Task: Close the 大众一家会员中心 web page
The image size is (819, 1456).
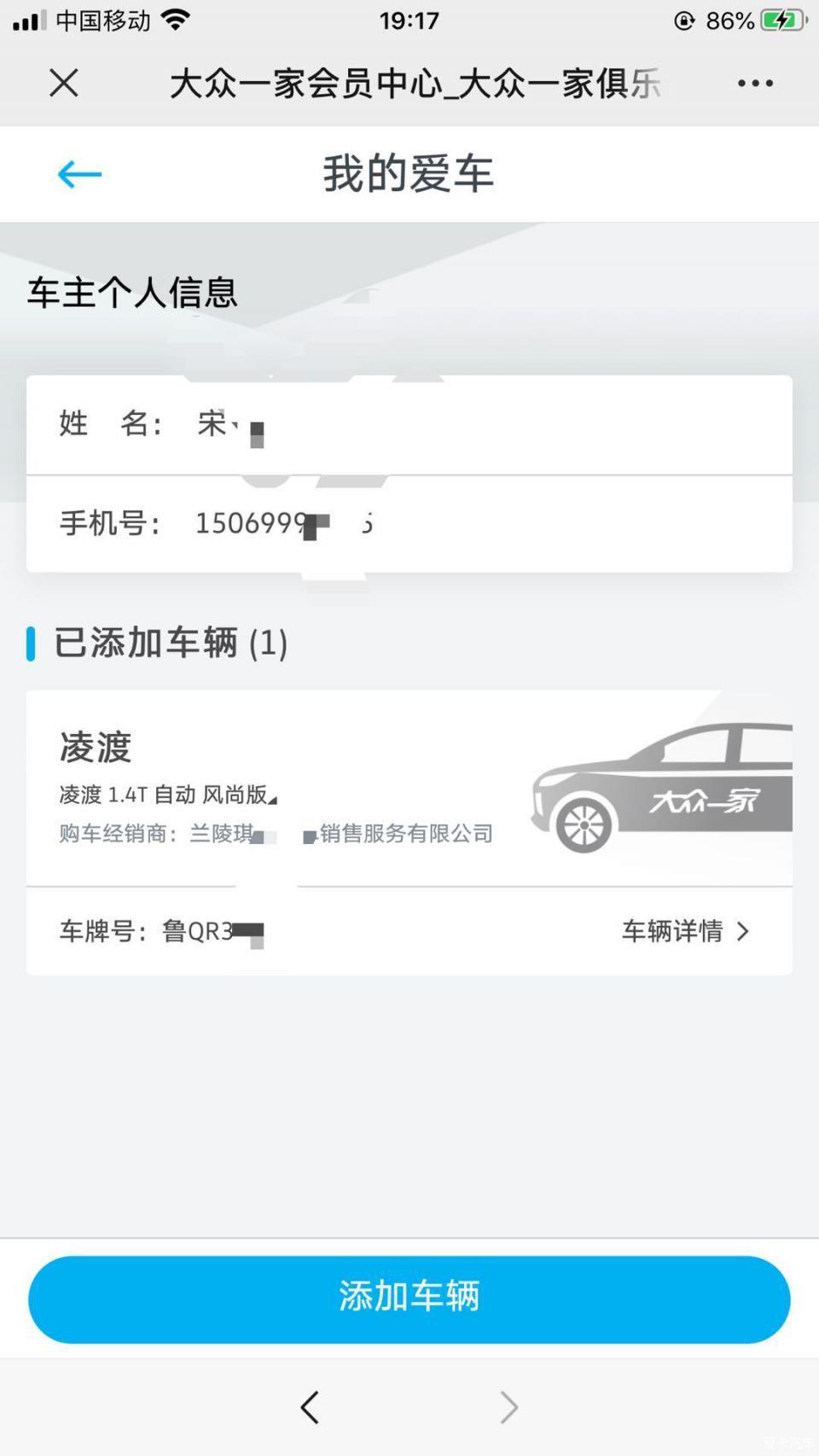Action: tap(64, 84)
